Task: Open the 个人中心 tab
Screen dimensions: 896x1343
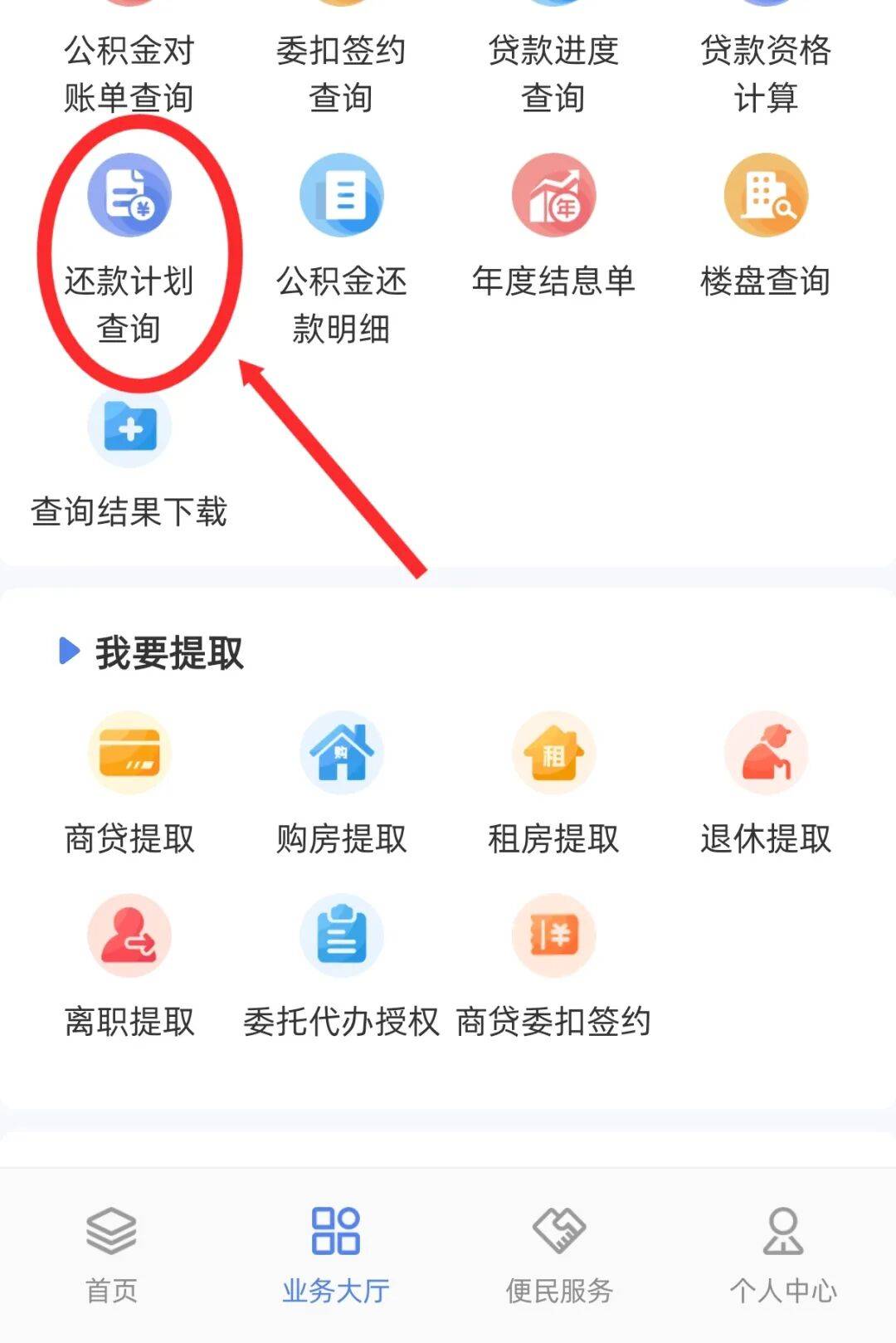Action: pos(783,1255)
